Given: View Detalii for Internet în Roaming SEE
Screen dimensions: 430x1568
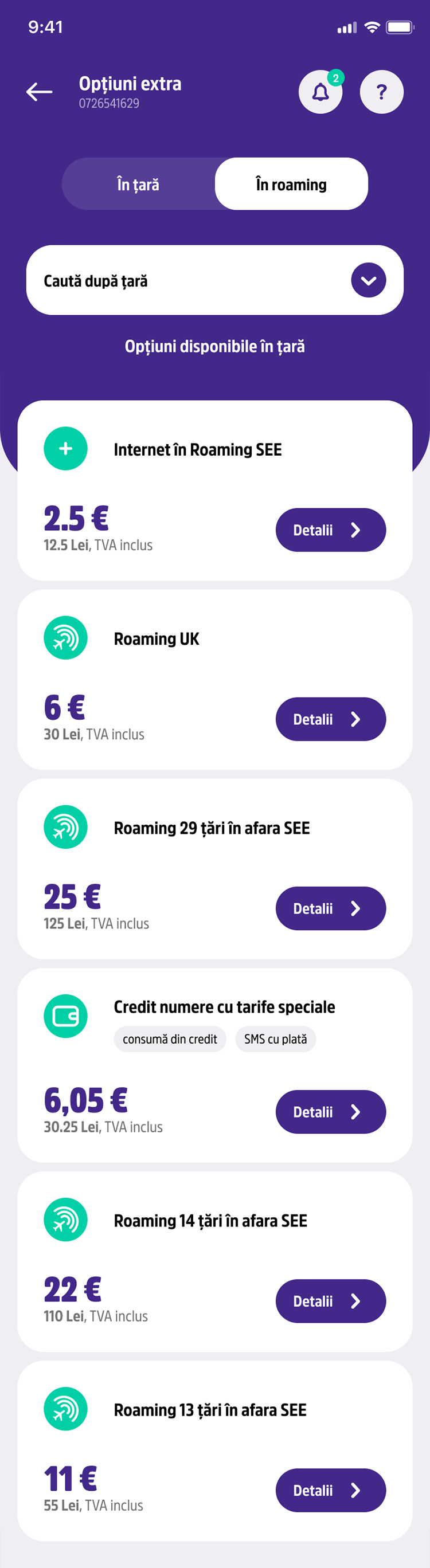Looking at the screenshot, I should [330, 530].
